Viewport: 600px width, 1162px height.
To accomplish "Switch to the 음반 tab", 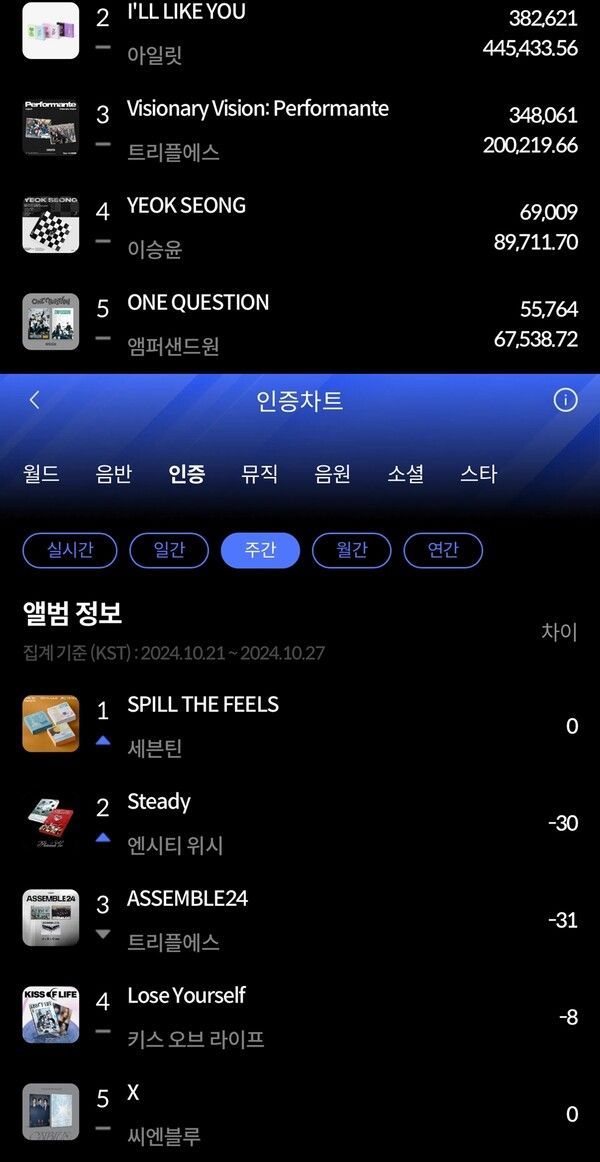I will pos(114,474).
